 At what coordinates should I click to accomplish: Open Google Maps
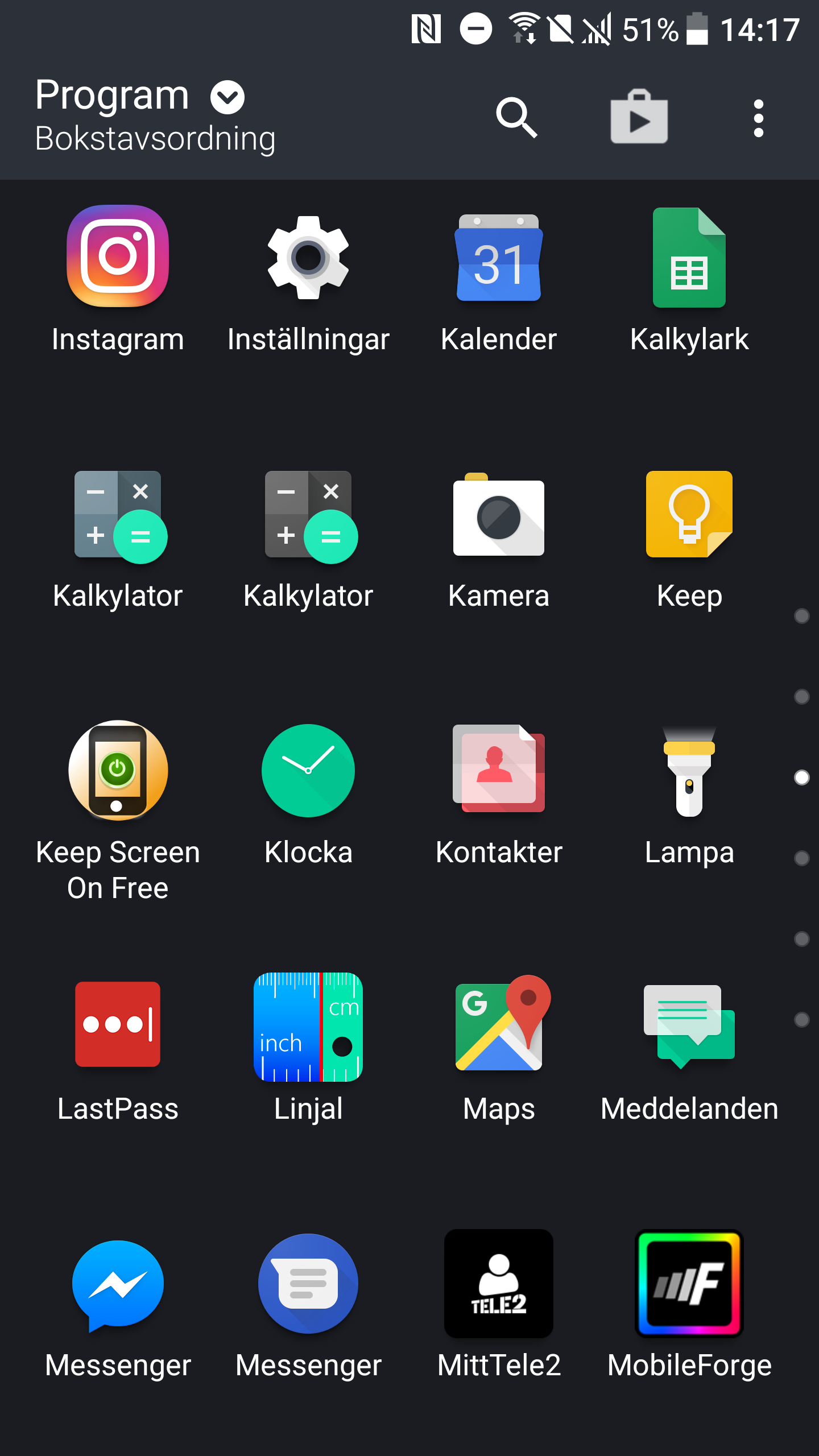click(499, 1024)
